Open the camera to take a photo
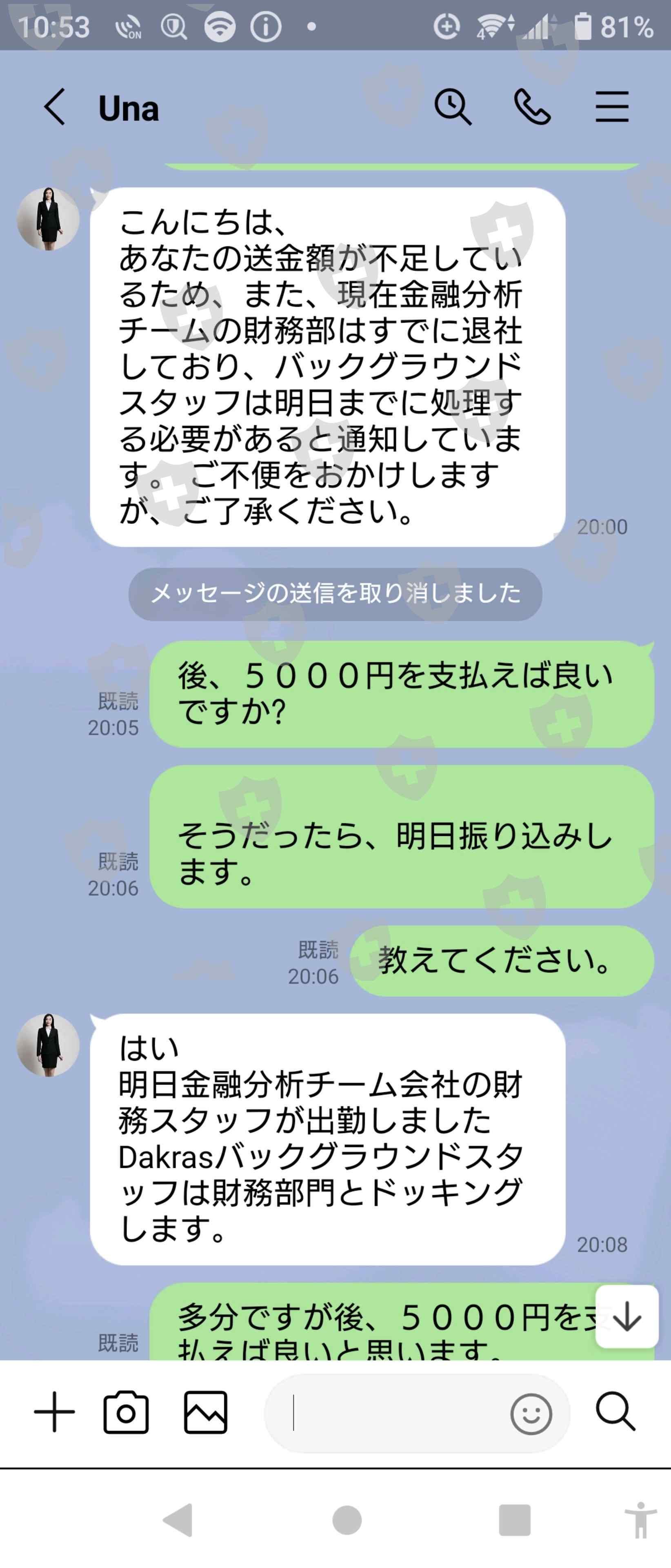Viewport: 671px width, 1568px height. click(126, 1412)
